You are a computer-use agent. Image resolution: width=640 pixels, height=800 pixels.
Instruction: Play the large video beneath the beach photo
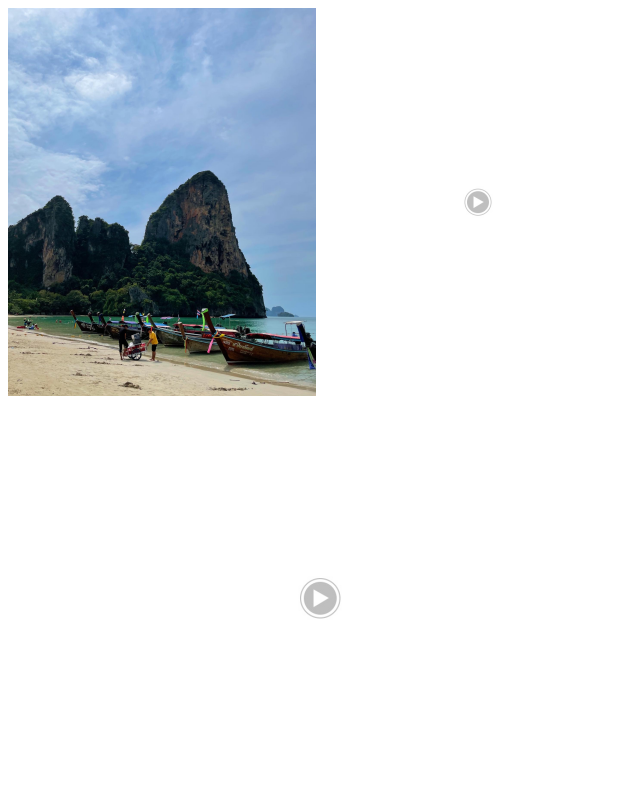tap(320, 598)
